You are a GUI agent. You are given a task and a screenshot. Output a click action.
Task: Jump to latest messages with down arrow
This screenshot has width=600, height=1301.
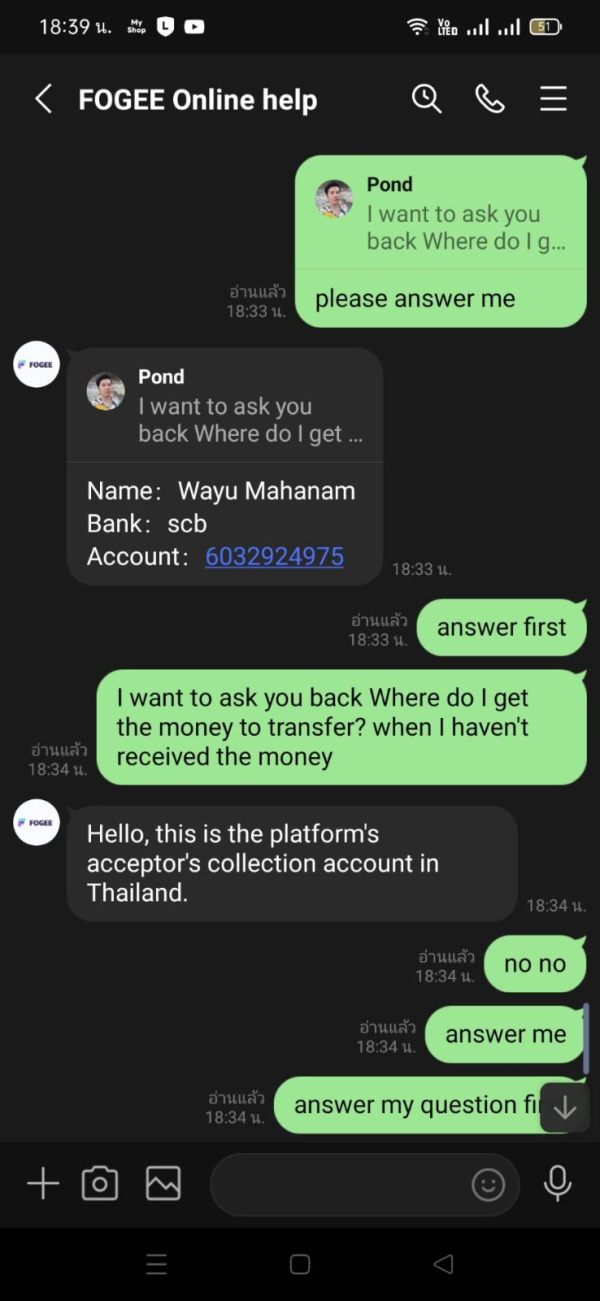point(565,1107)
